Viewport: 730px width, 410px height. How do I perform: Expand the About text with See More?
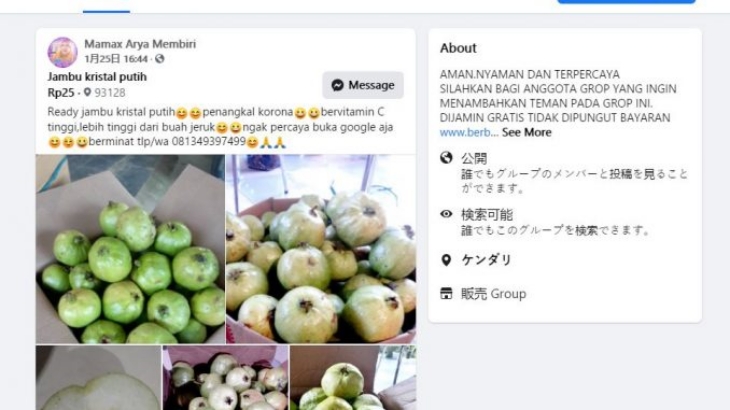click(x=526, y=132)
